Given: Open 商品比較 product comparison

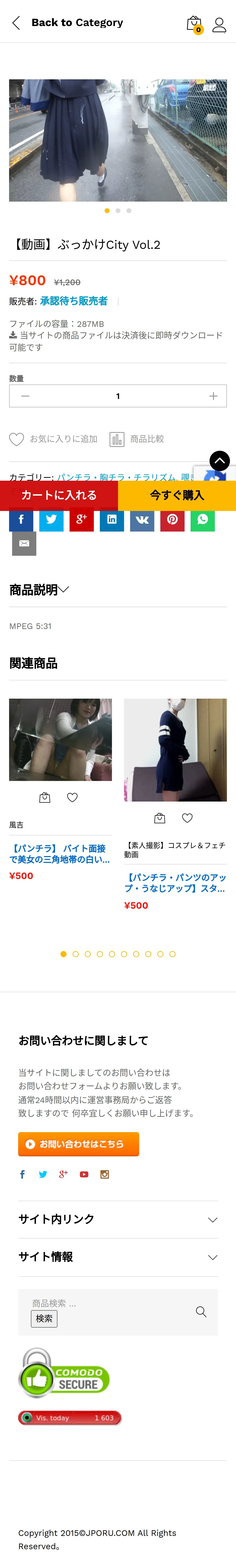Looking at the screenshot, I should pos(137,439).
